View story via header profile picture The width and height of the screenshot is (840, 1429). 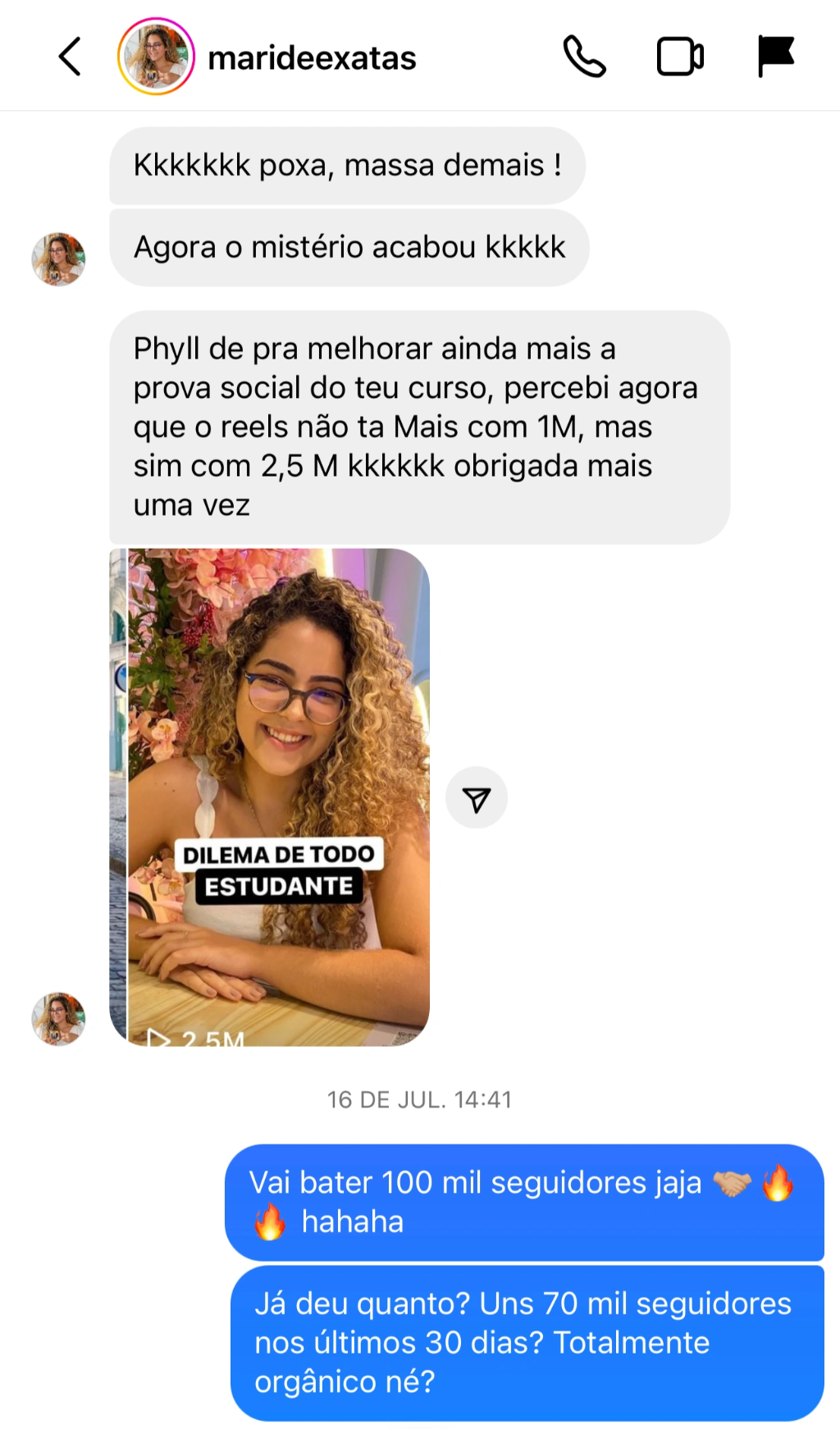(x=156, y=57)
